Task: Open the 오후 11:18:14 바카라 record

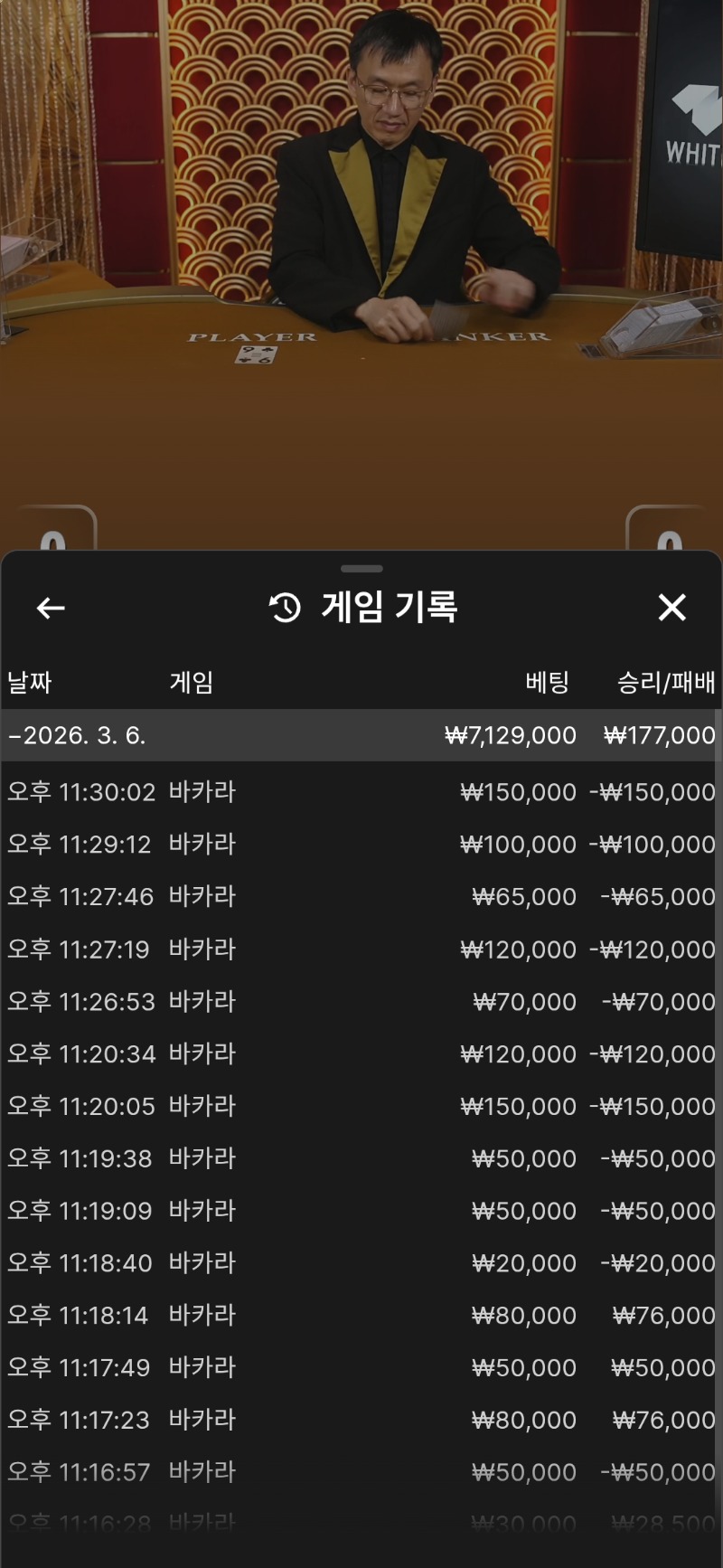Action: 361,1316
